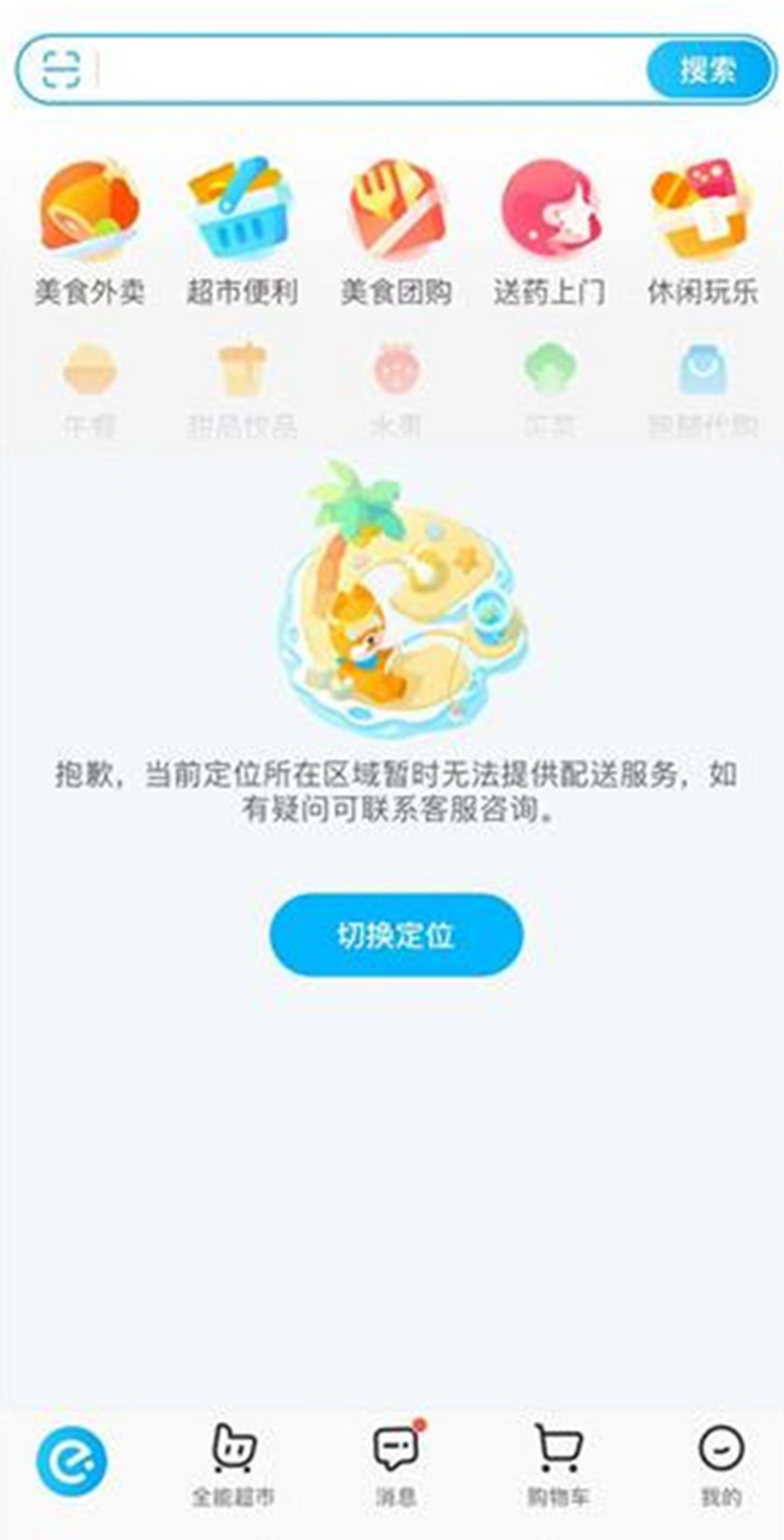Tap the 搜索 button
784x1540 pixels.
tap(707, 70)
